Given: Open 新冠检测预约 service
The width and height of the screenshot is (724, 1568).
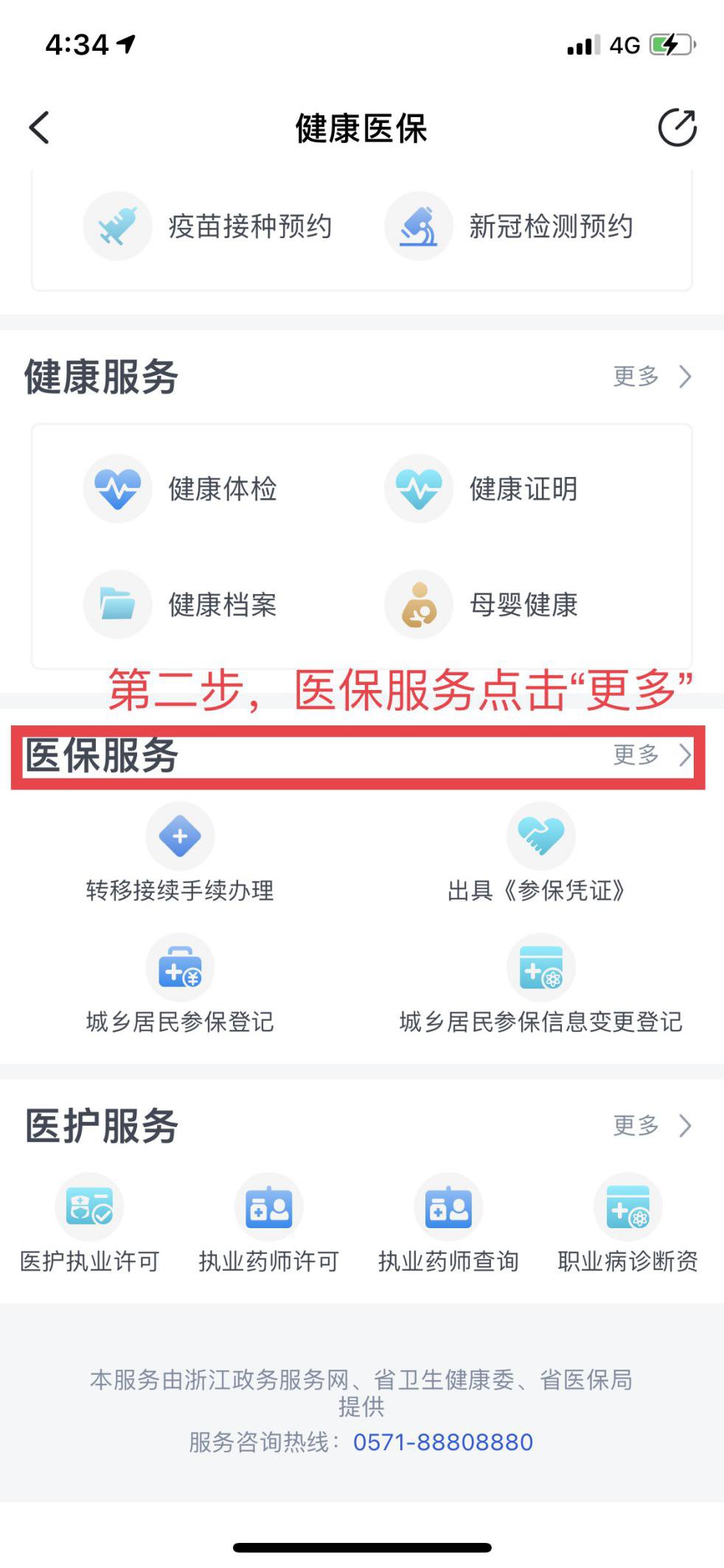Looking at the screenshot, I should (509, 226).
